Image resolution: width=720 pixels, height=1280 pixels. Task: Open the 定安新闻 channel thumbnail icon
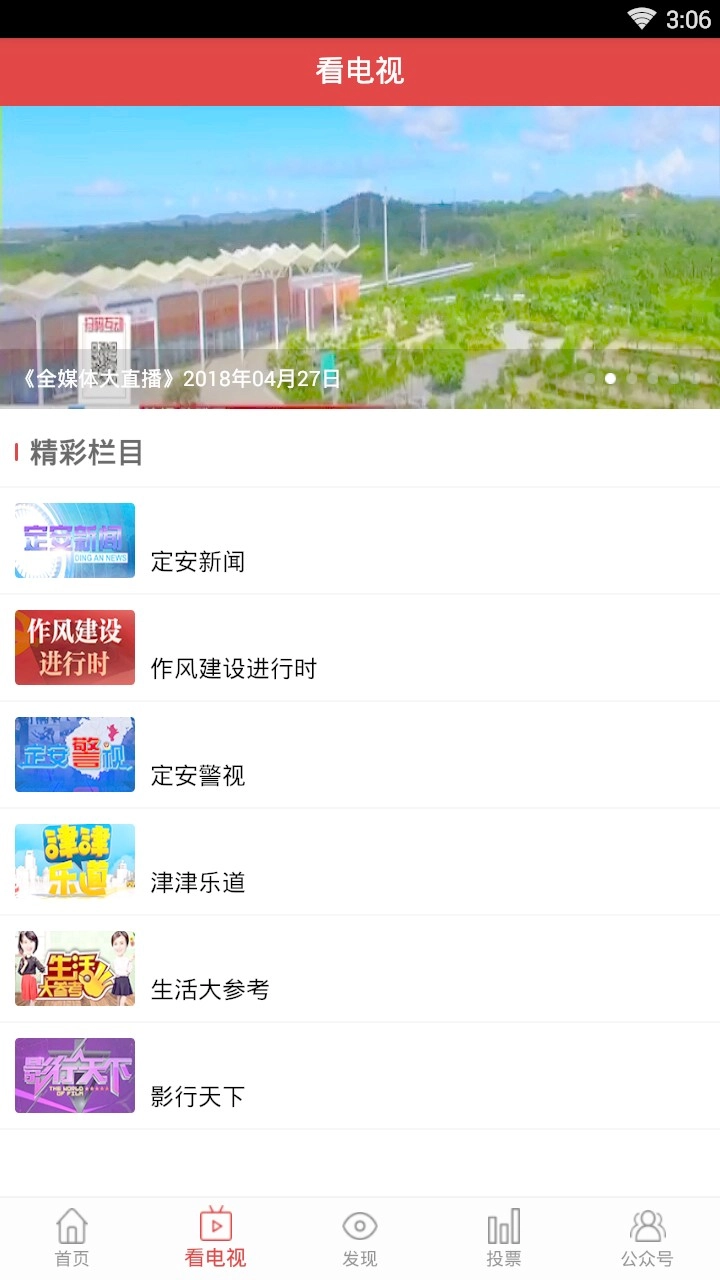[x=74, y=540]
